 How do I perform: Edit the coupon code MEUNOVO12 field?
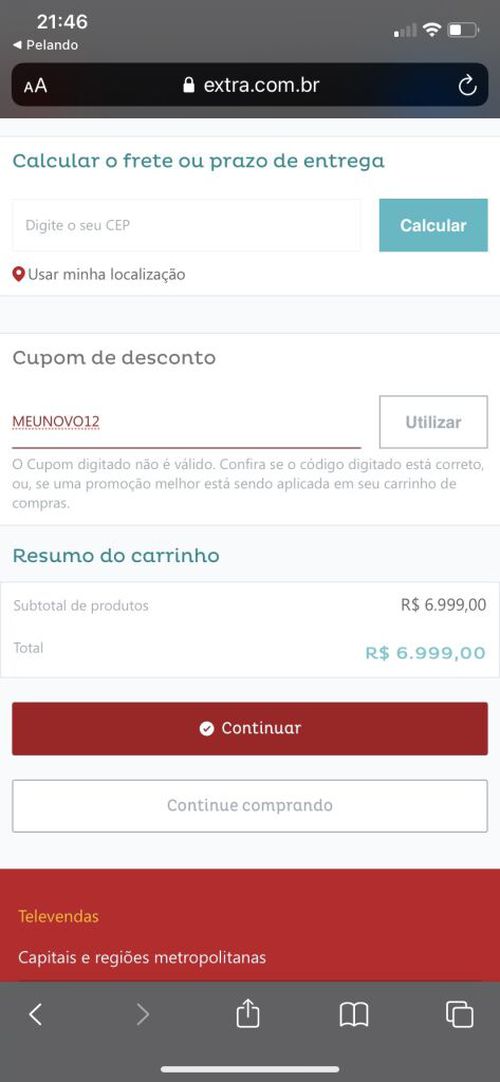(186, 422)
